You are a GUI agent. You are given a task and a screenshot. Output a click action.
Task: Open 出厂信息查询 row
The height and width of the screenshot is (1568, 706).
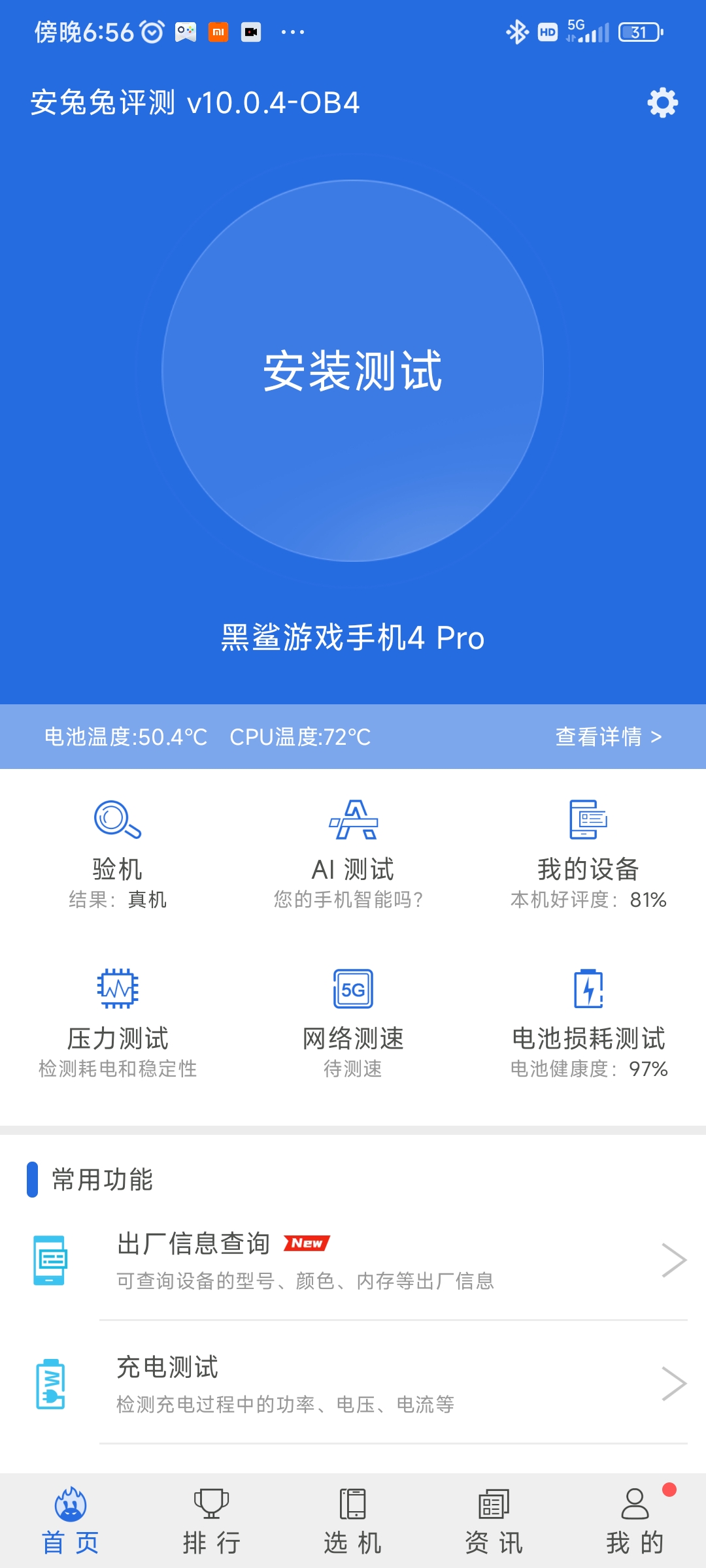353,1260
